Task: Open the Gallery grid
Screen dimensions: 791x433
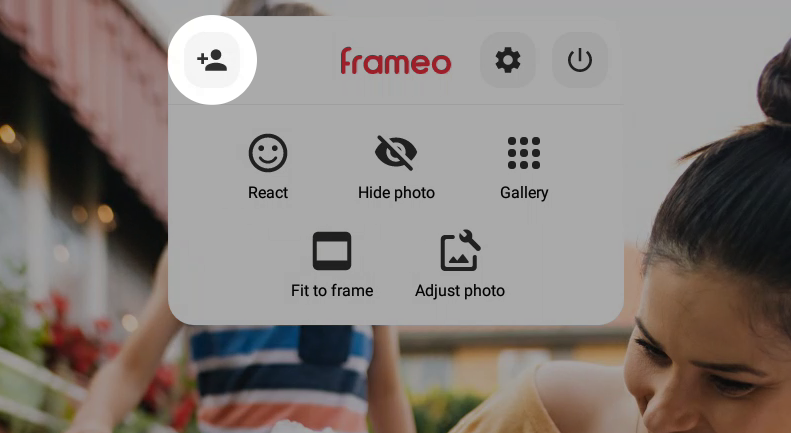Action: tap(524, 165)
